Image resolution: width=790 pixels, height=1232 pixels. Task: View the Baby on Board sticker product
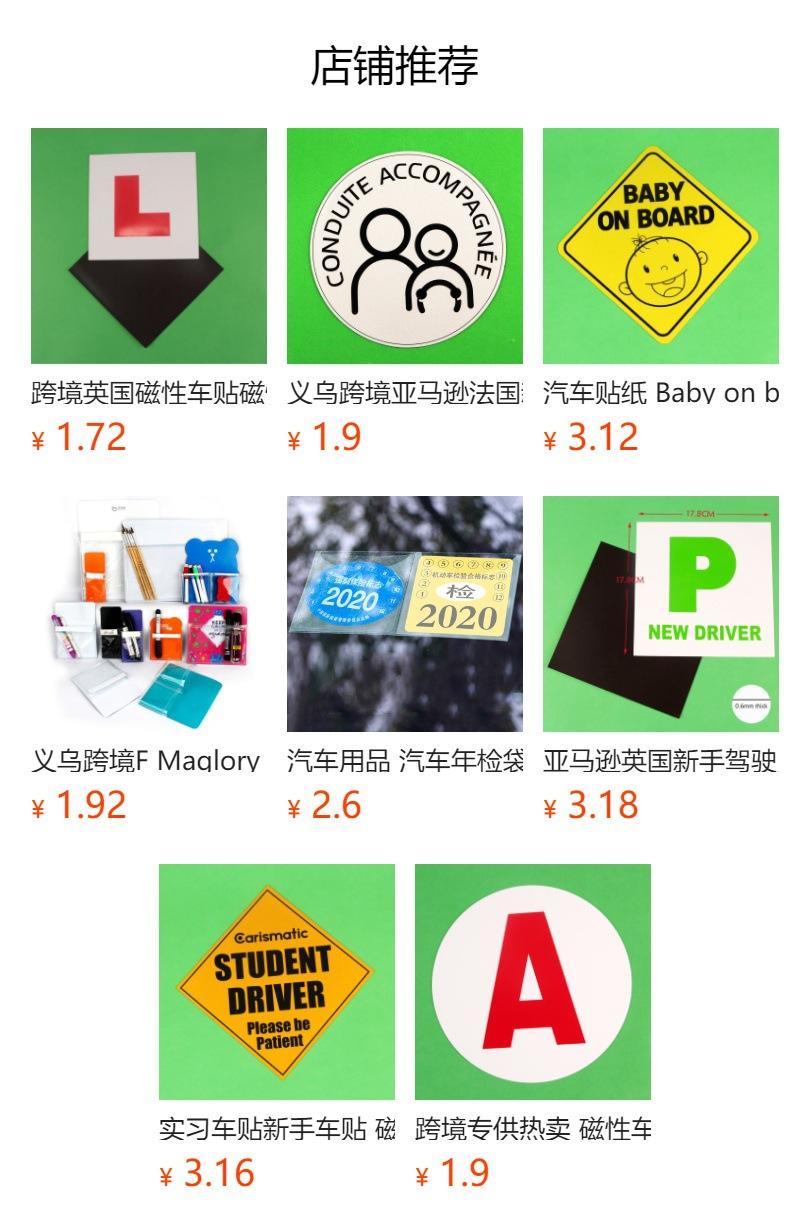(x=661, y=246)
